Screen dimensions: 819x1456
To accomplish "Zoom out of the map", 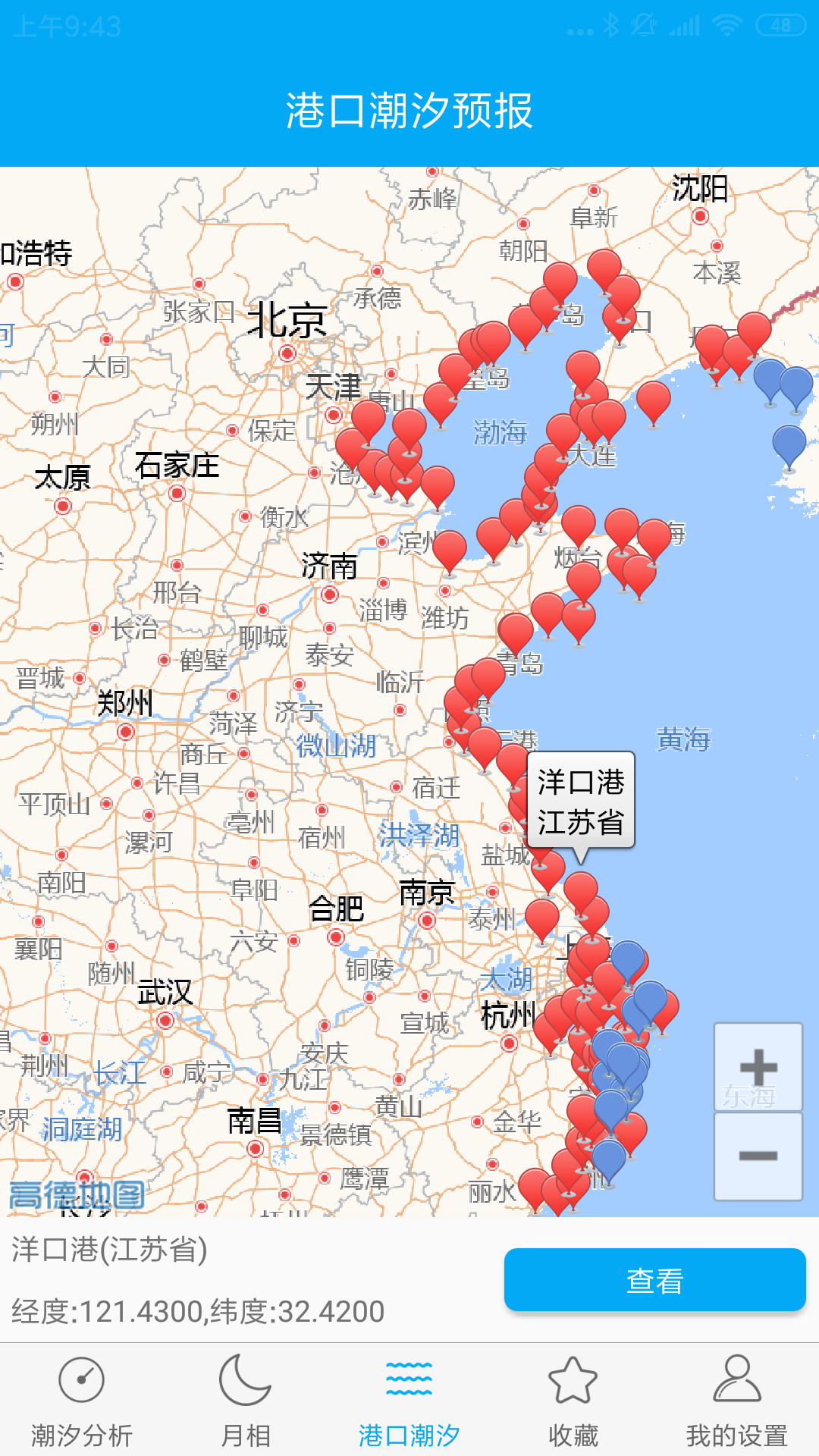I will click(758, 1156).
